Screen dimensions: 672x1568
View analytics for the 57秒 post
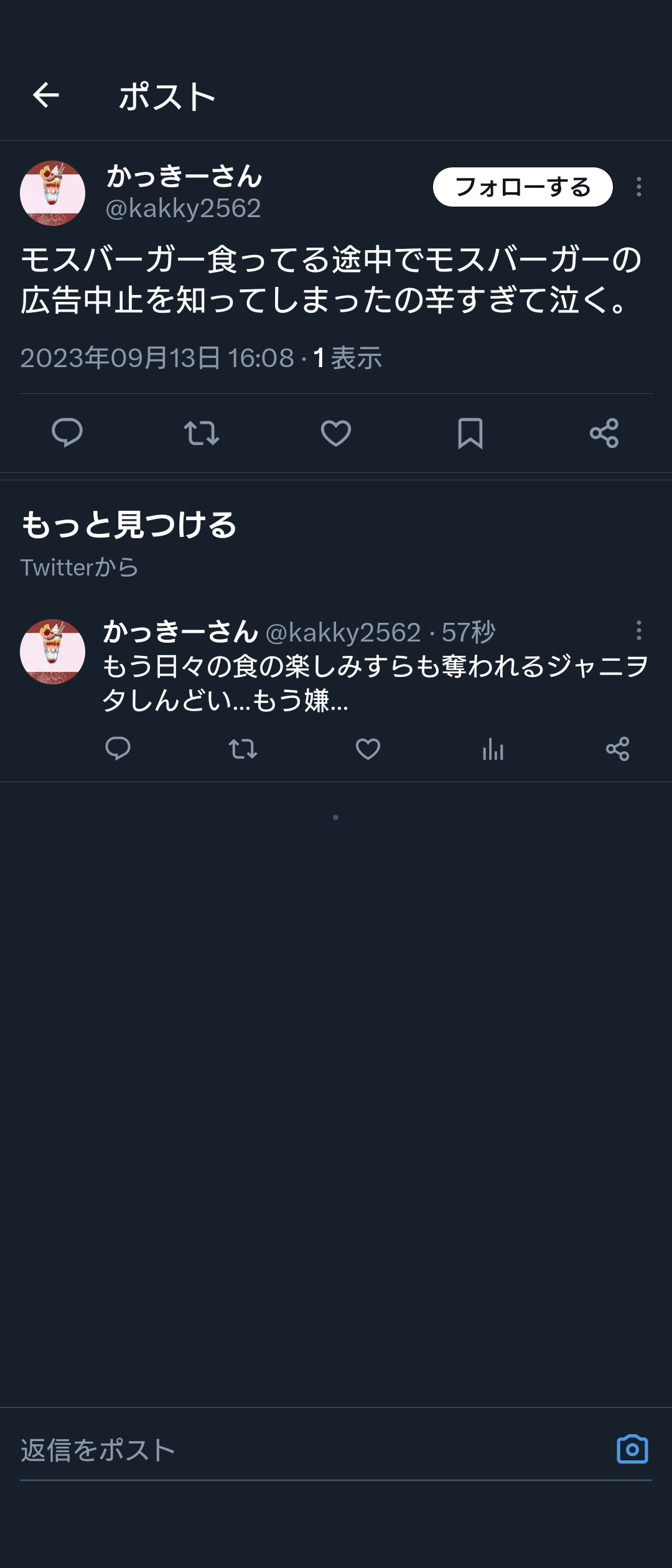pos(493,749)
